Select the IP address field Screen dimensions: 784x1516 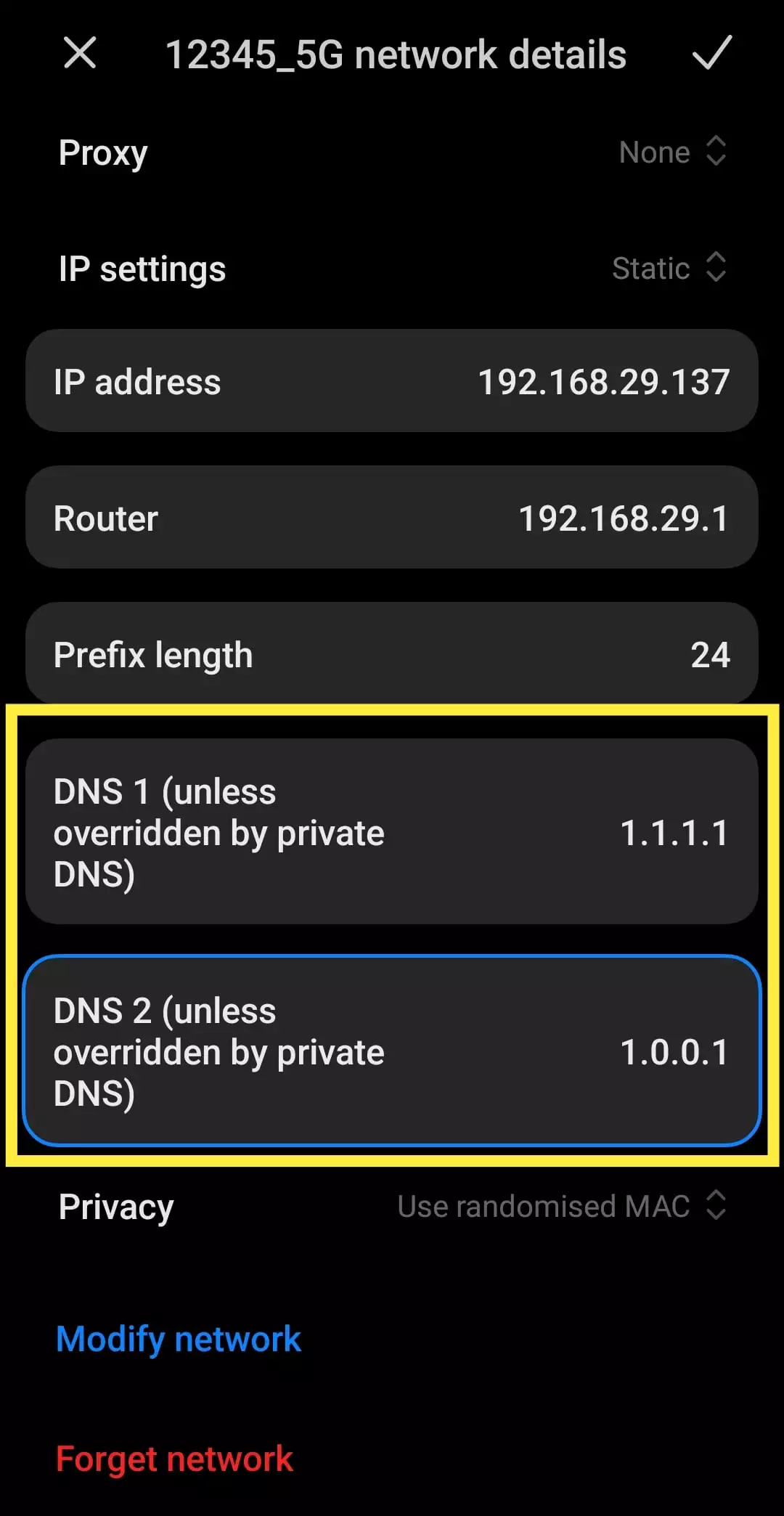(x=392, y=380)
